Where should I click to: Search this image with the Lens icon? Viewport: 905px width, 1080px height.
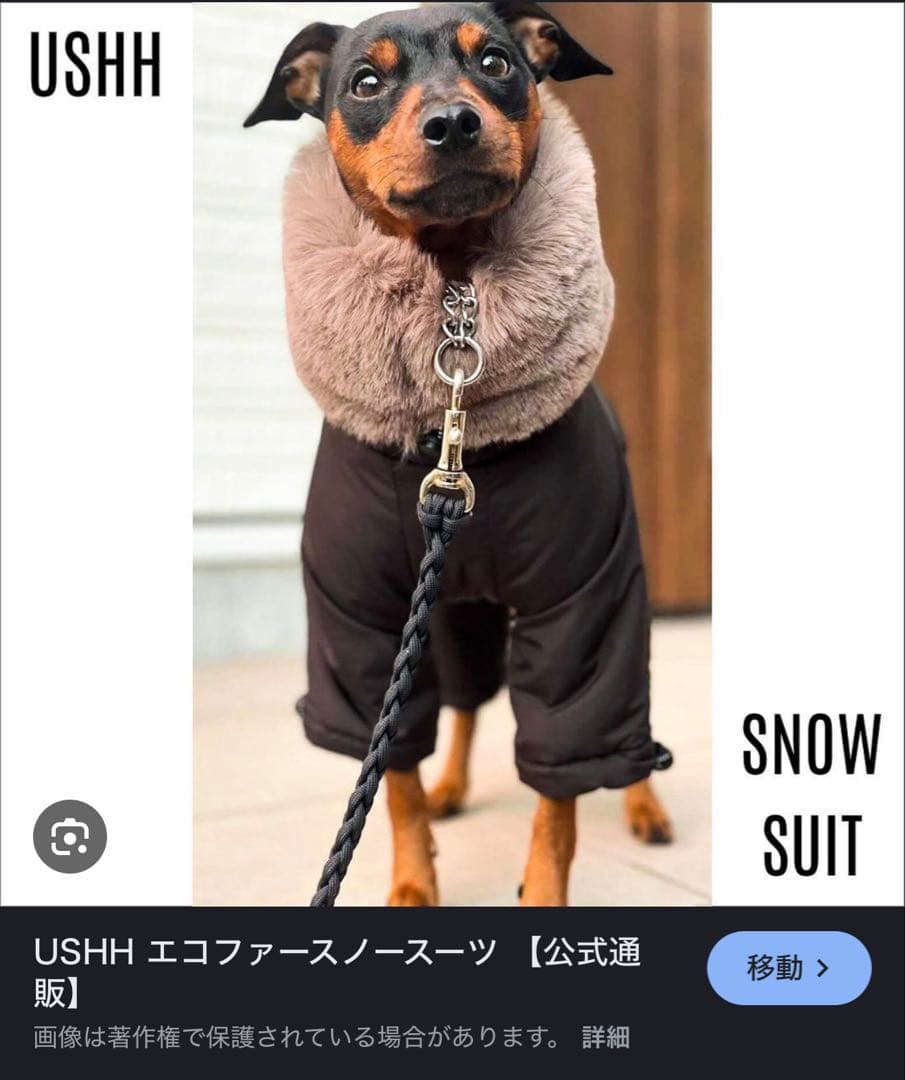pos(70,836)
